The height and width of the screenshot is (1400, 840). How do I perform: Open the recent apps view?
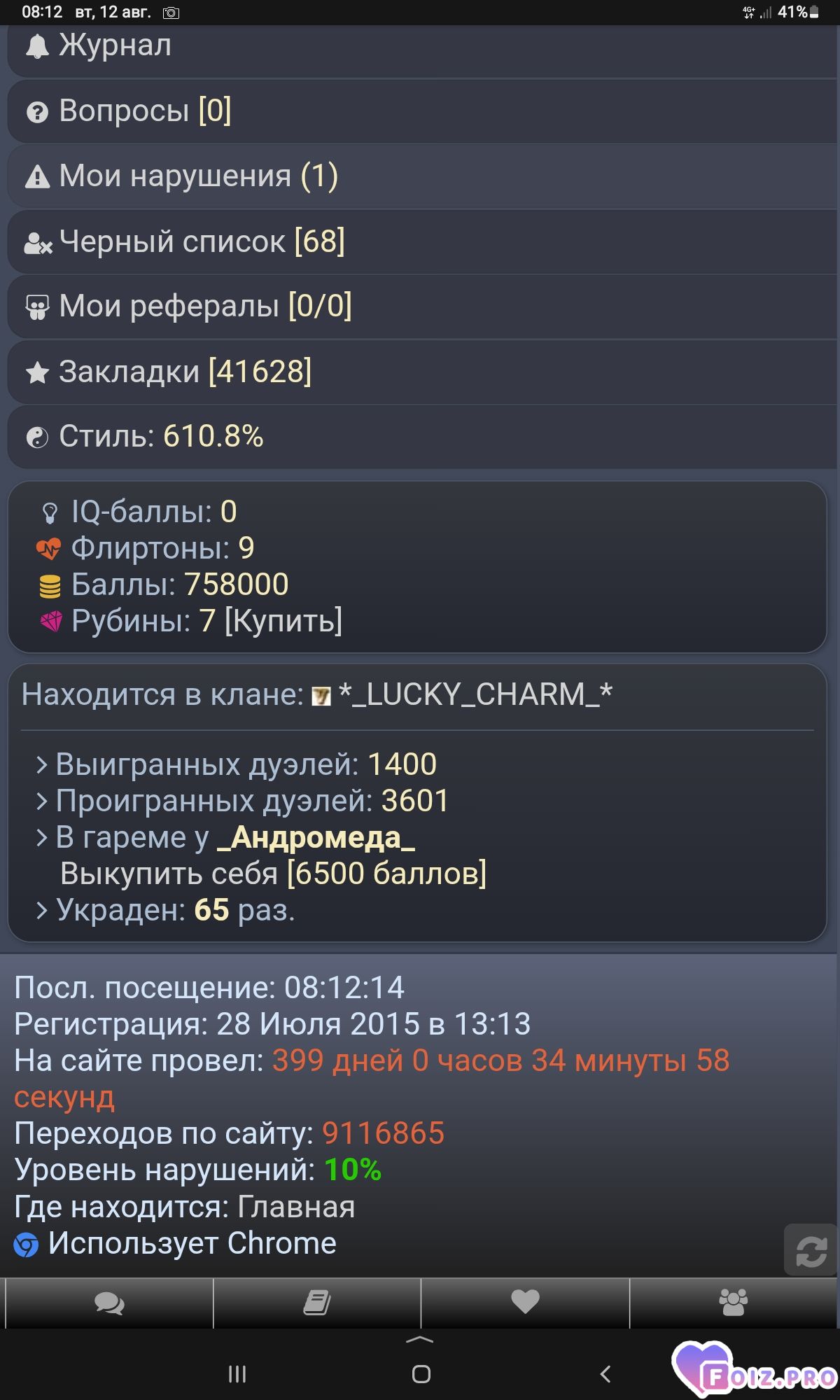tap(237, 1374)
